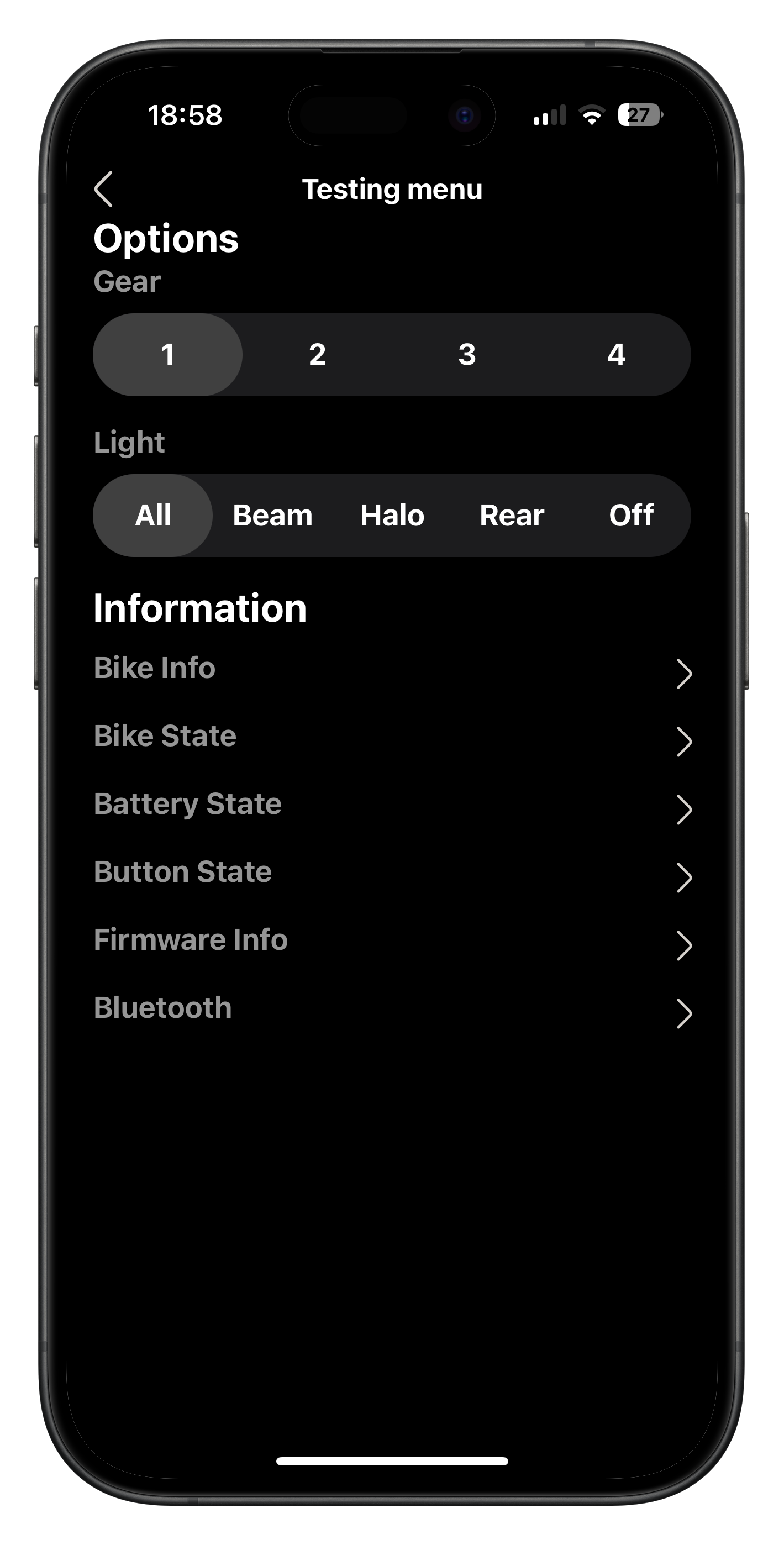Set the Light mode to Beam
784x1545 pixels.
pos(272,515)
